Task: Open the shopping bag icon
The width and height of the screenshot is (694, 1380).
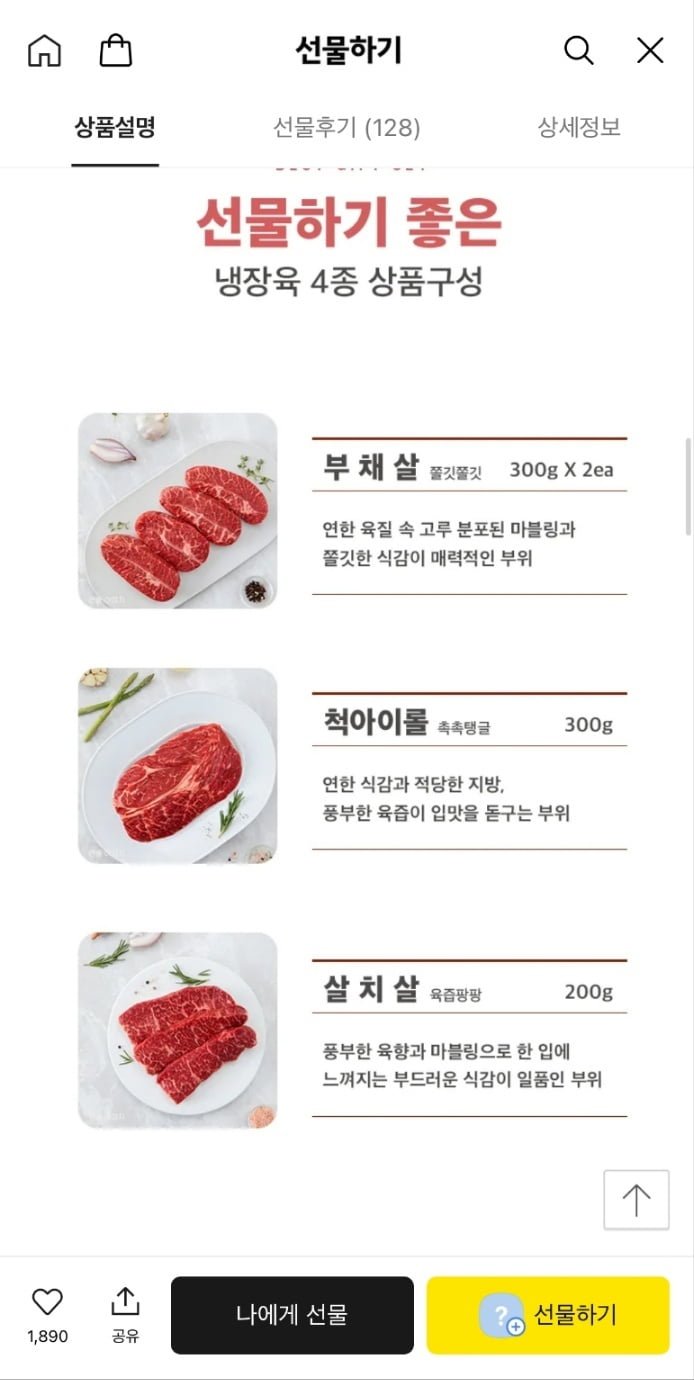Action: (x=116, y=50)
